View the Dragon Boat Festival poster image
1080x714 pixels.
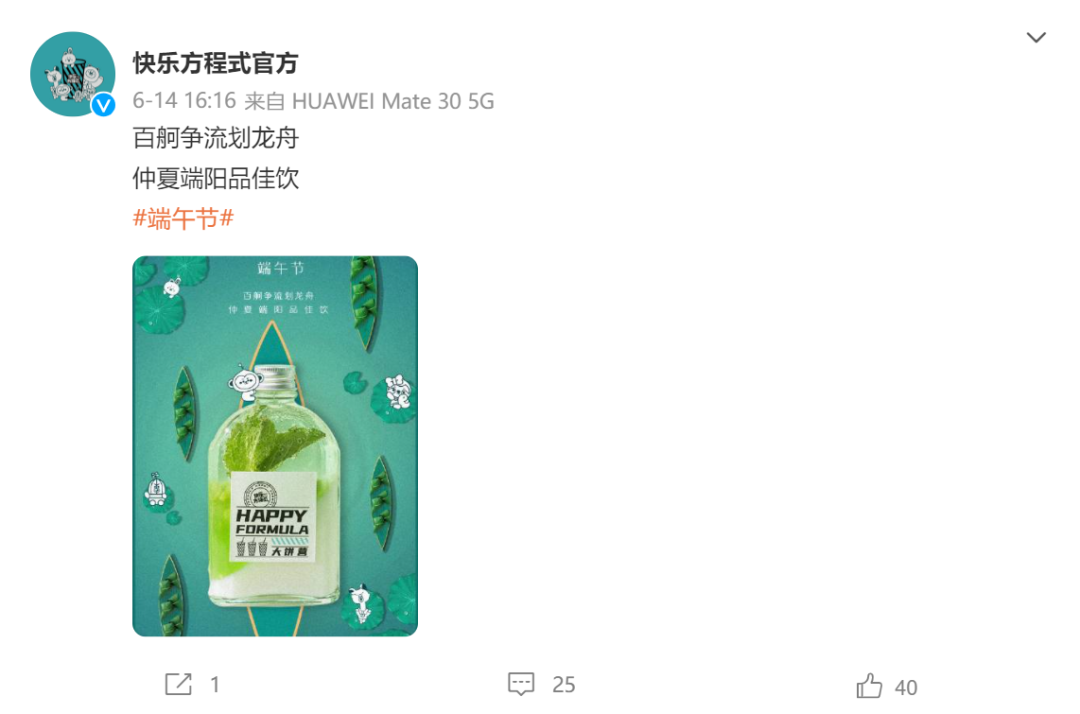point(275,446)
